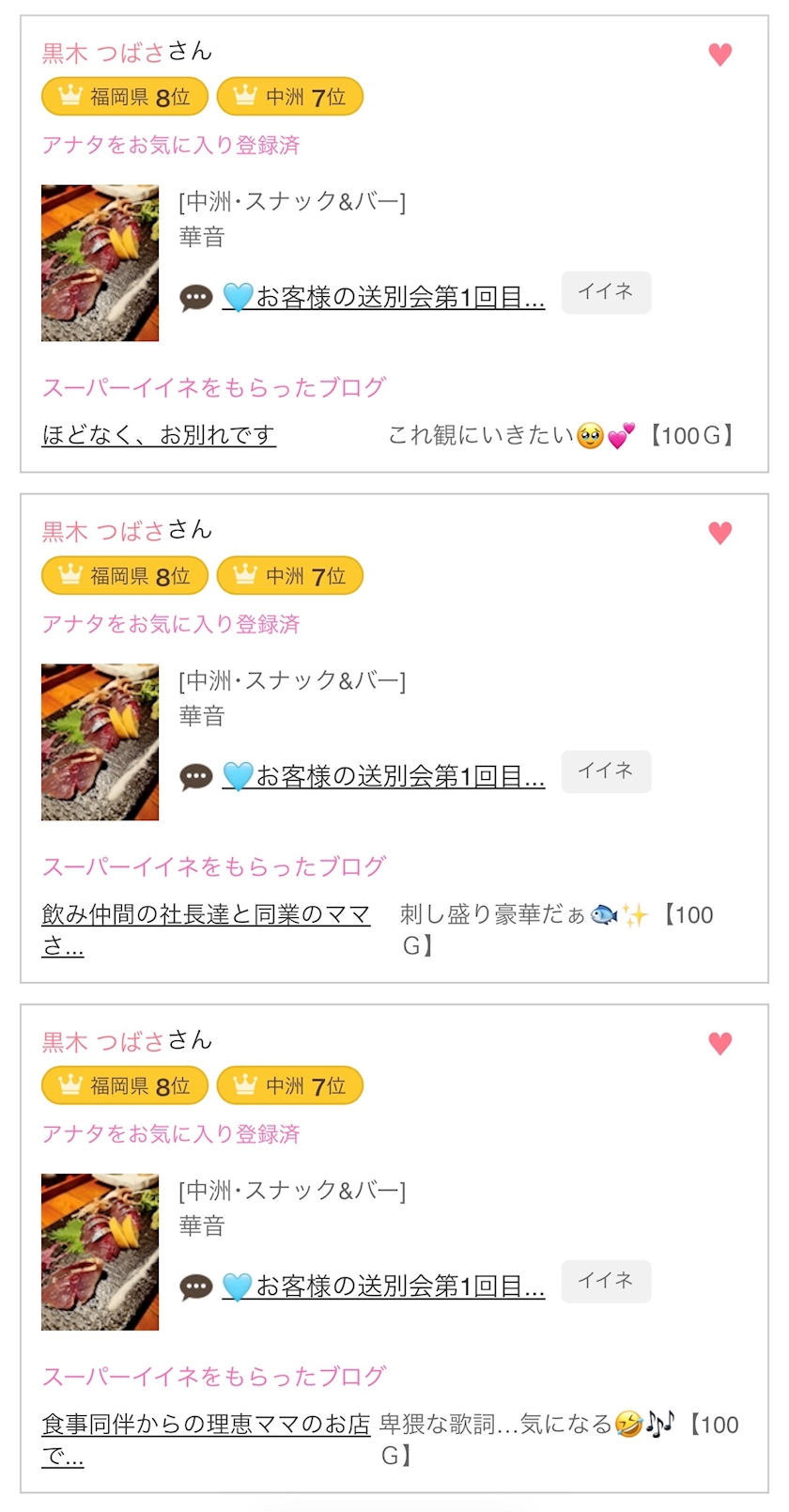Hit イイネ in the 飲み仲間の社長達 card
Screen dimensions: 789x1512
(x=606, y=772)
